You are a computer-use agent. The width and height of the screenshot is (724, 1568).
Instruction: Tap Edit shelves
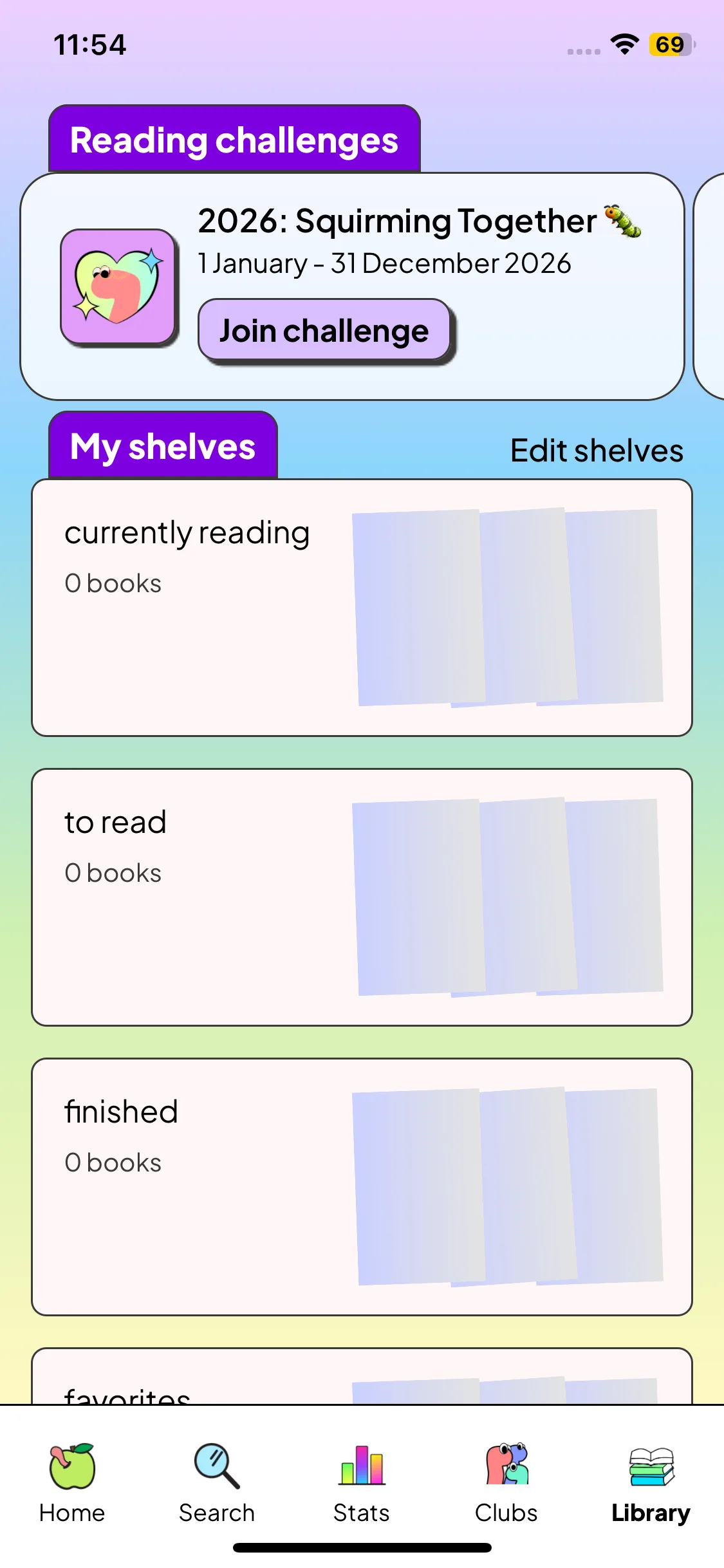[x=597, y=451]
